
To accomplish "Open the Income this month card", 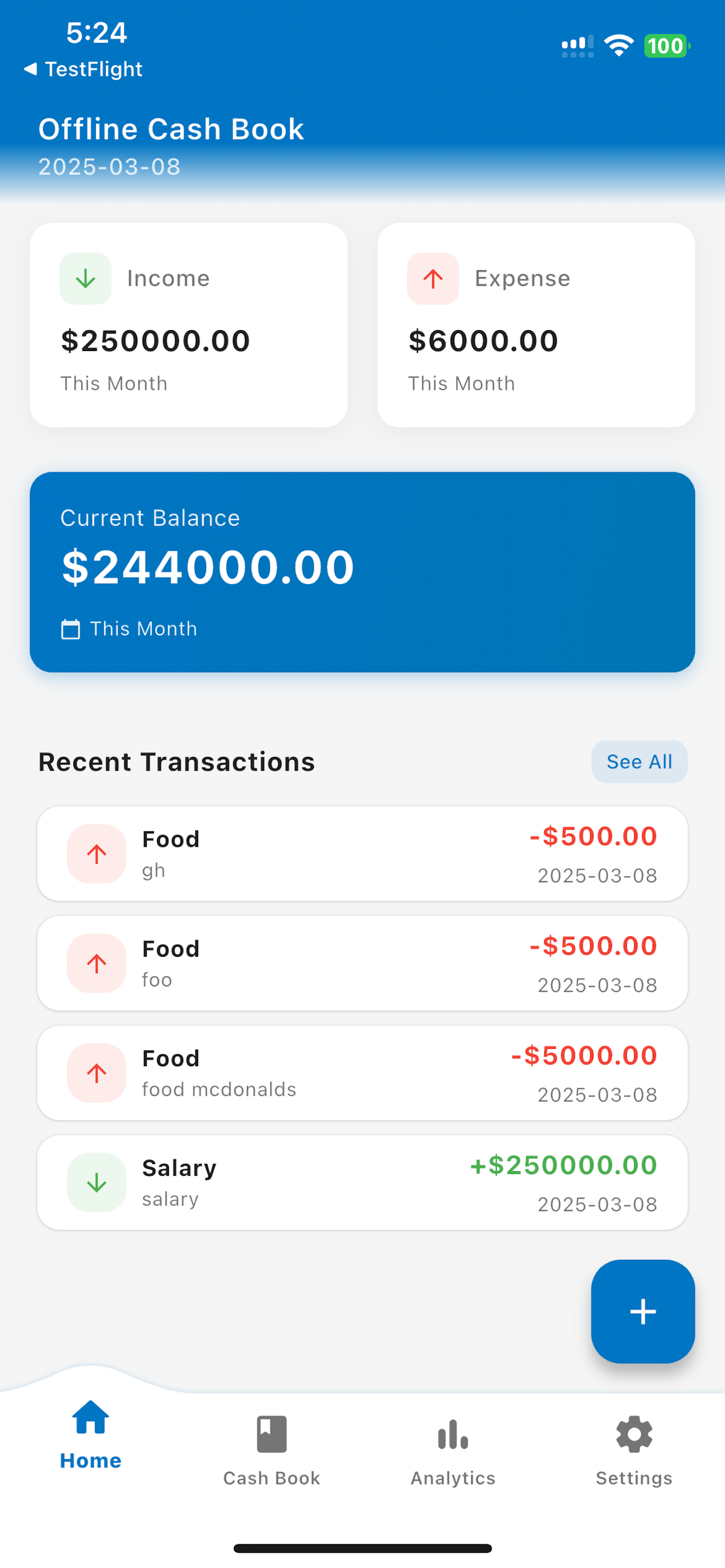I will click(189, 325).
